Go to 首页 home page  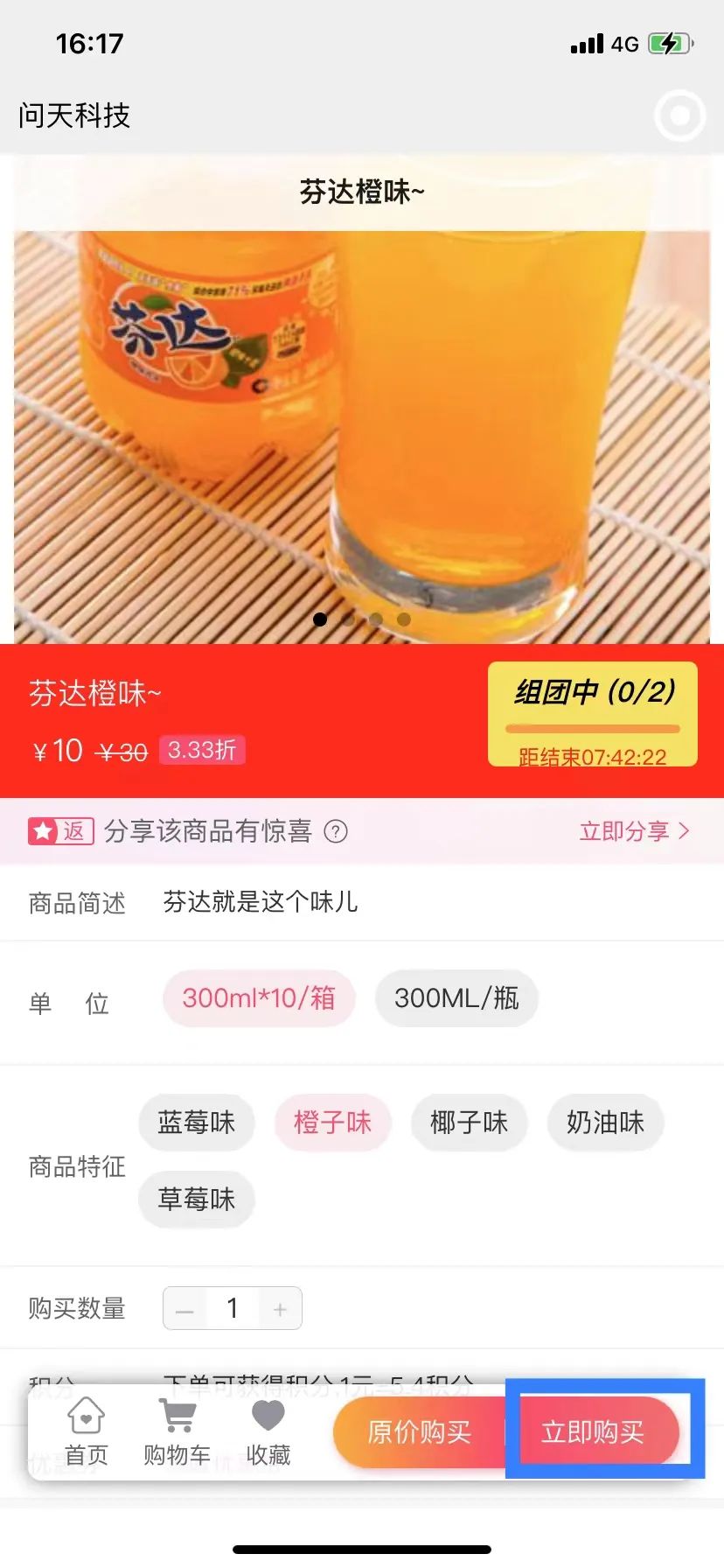pyautogui.click(x=86, y=1431)
